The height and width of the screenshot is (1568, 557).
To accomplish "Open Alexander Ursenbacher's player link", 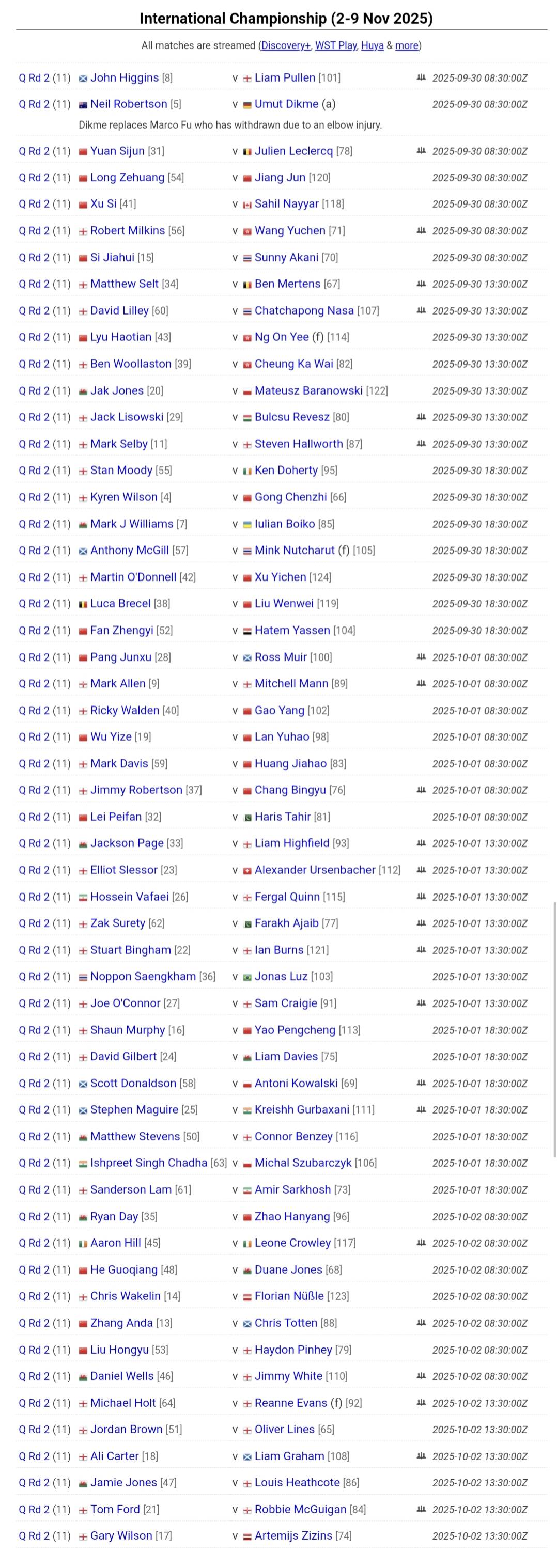I will (315, 870).
